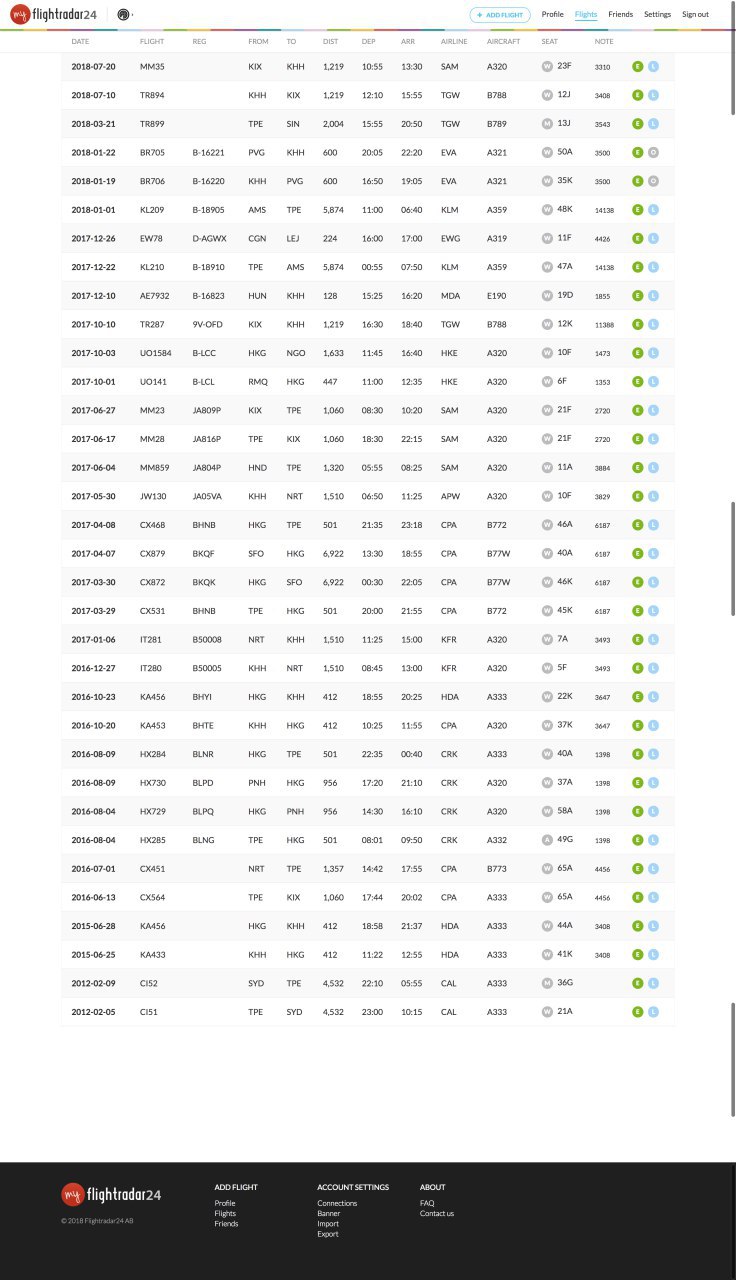The image size is (736, 1280).
Task: Open the Export link under Account Settings
Action: pos(328,1234)
